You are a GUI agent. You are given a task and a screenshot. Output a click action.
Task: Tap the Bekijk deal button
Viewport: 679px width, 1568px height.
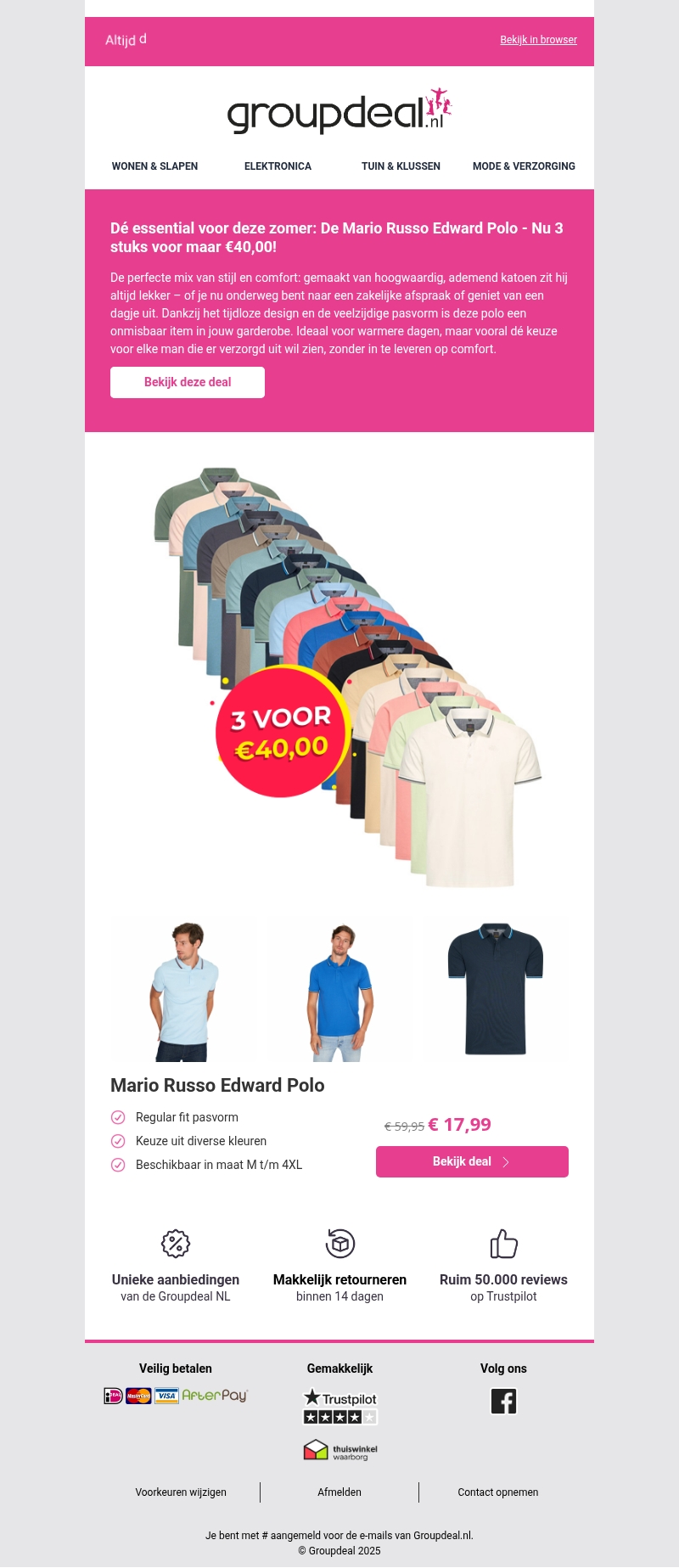pyautogui.click(x=472, y=1161)
